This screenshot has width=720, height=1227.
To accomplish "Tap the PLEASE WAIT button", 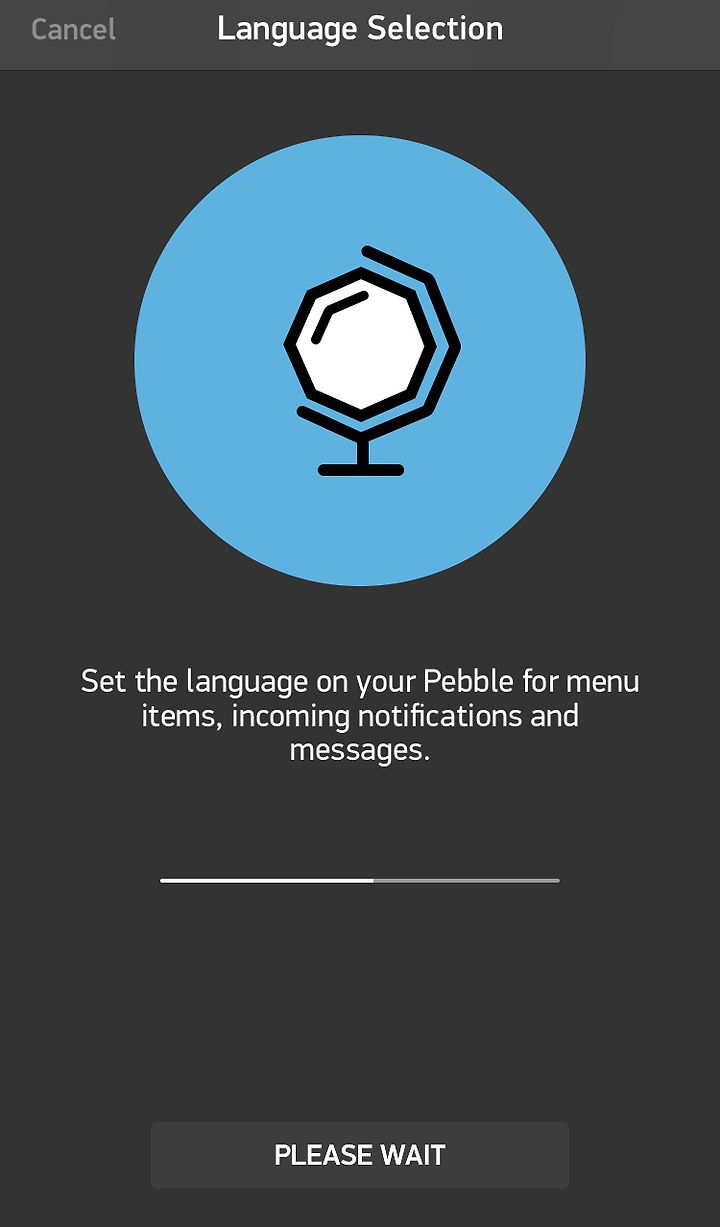I will pyautogui.click(x=360, y=1155).
